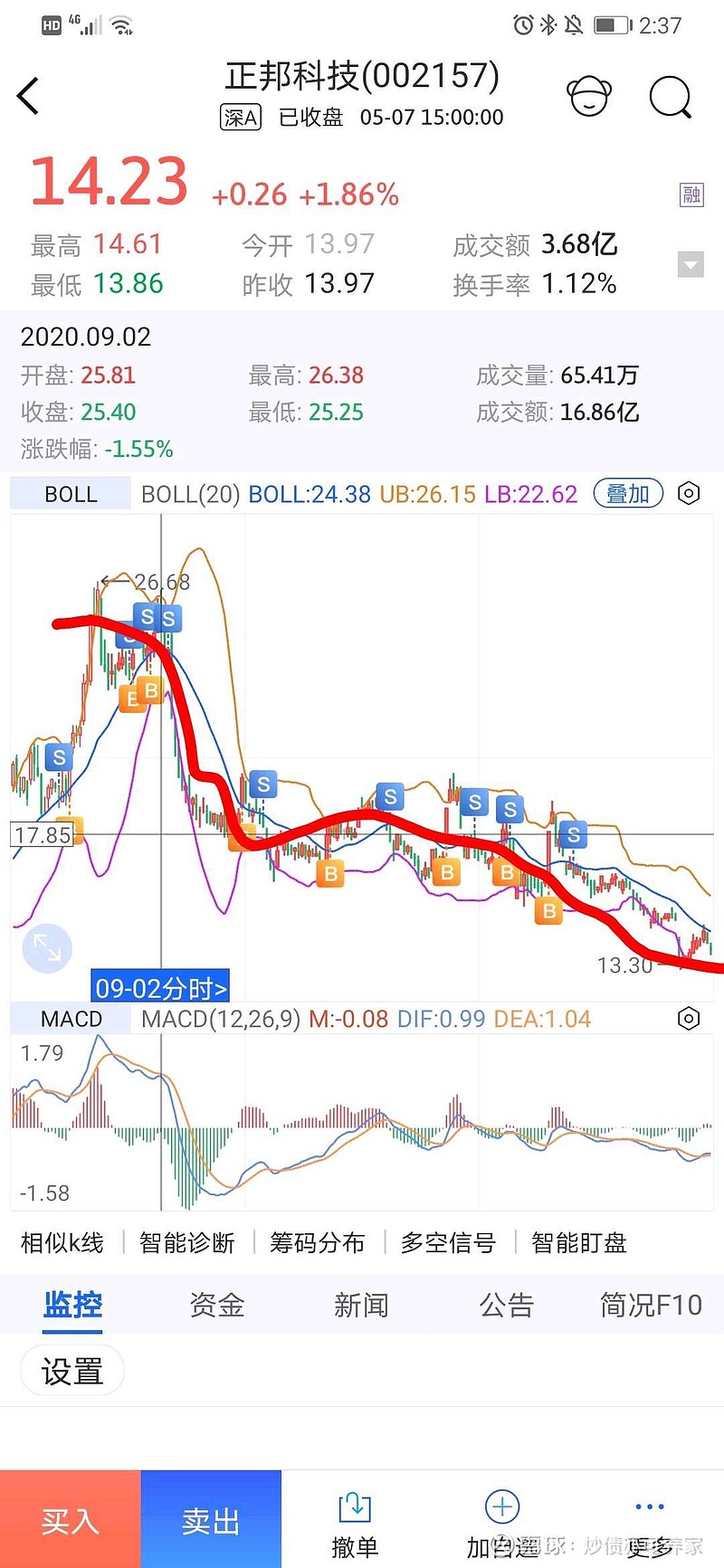Switch the BOLL indicator selector

point(71,494)
